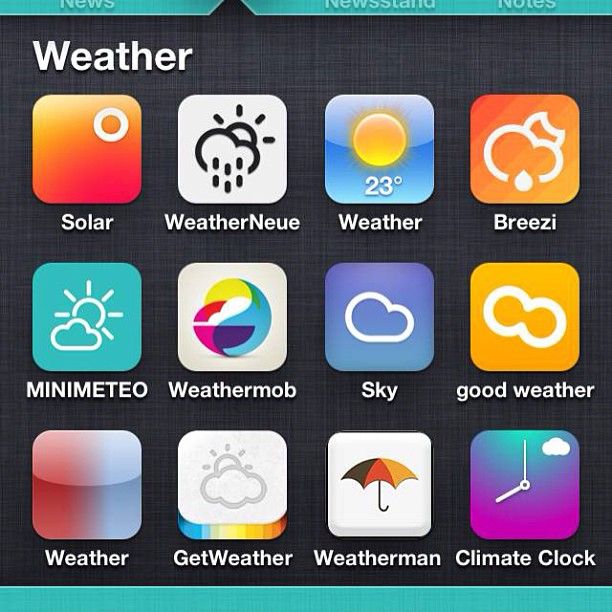Viewport: 612px width, 612px height.
Task: Launch WeatherNeue app
Action: tap(232, 150)
